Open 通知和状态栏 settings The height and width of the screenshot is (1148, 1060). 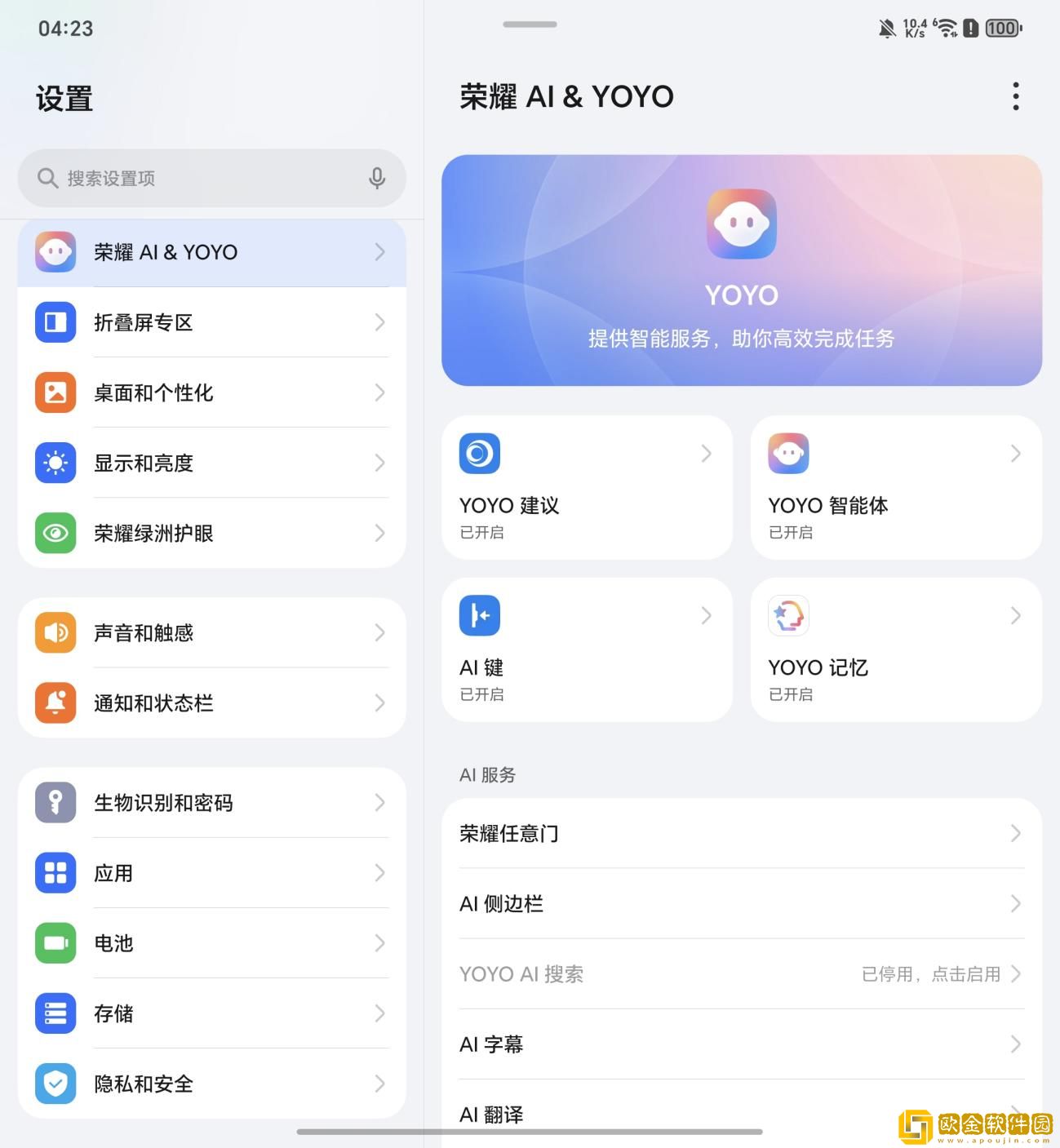211,703
